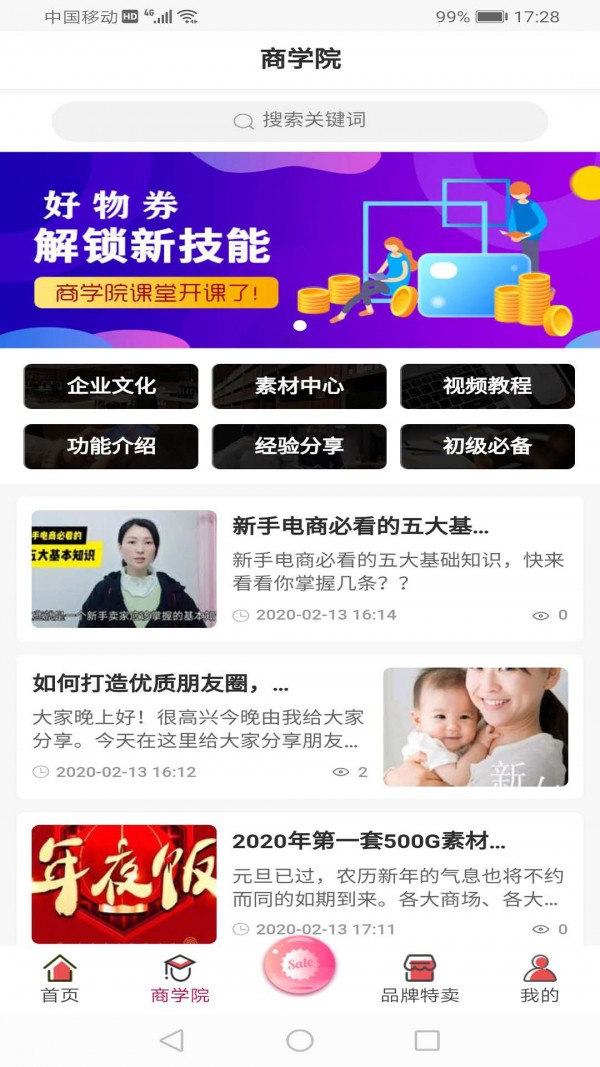Viewport: 600px width, 1067px height.
Task: Choose the 初级必备 category
Action: (x=487, y=446)
